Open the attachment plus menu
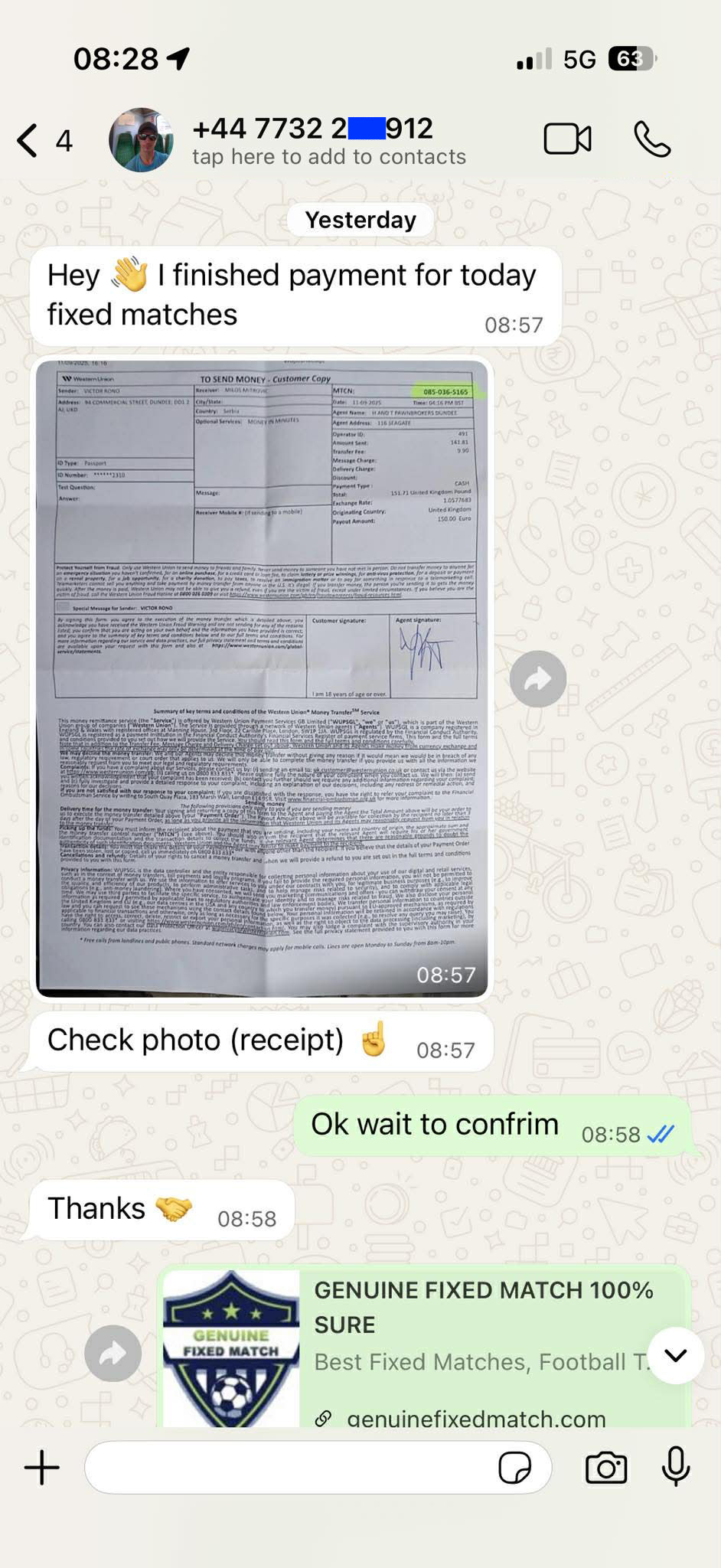The height and width of the screenshot is (1568, 721). [x=42, y=1468]
